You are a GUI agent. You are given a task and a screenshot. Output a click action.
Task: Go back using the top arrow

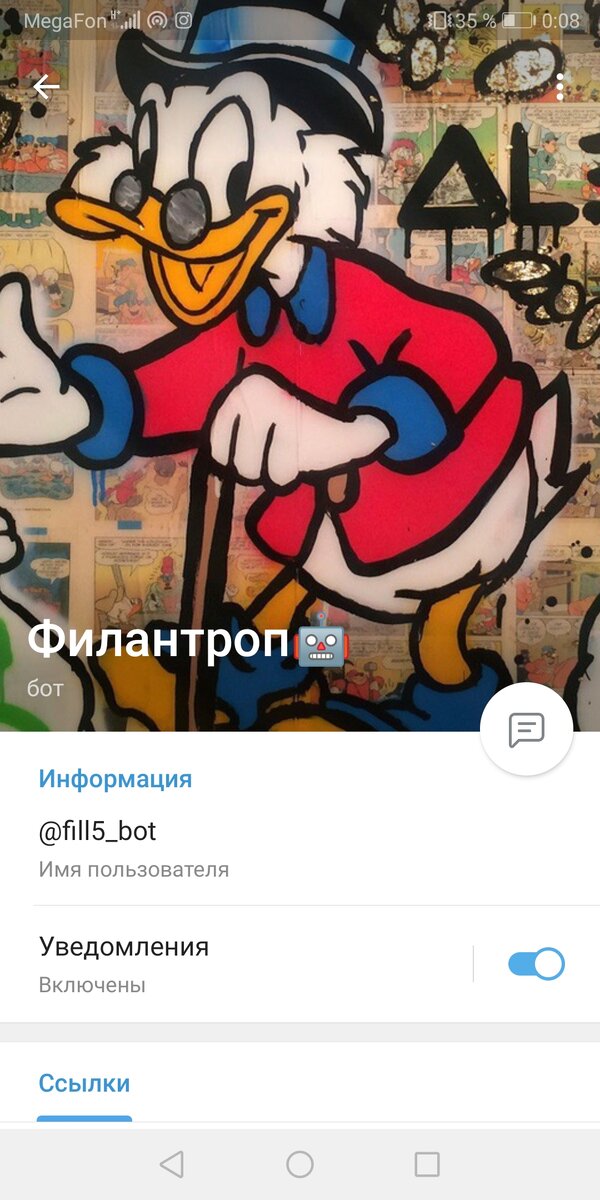(x=46, y=87)
